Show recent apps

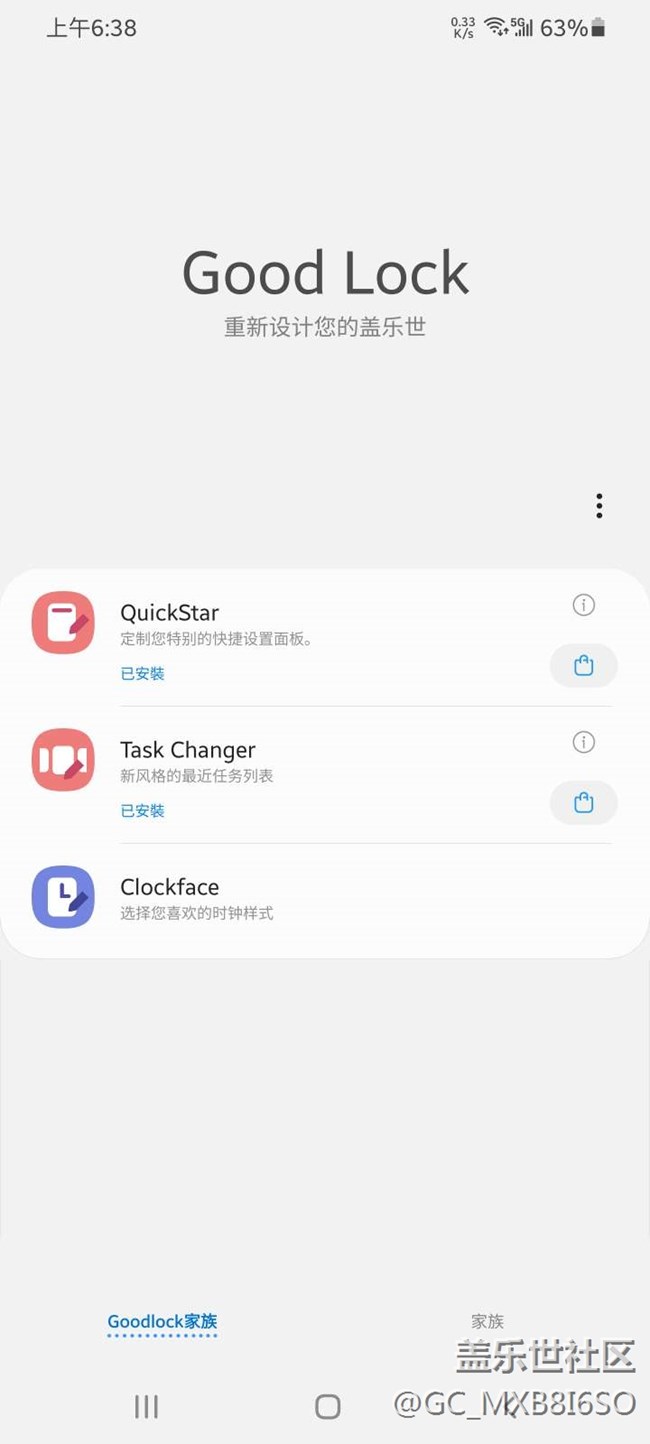coord(146,1407)
